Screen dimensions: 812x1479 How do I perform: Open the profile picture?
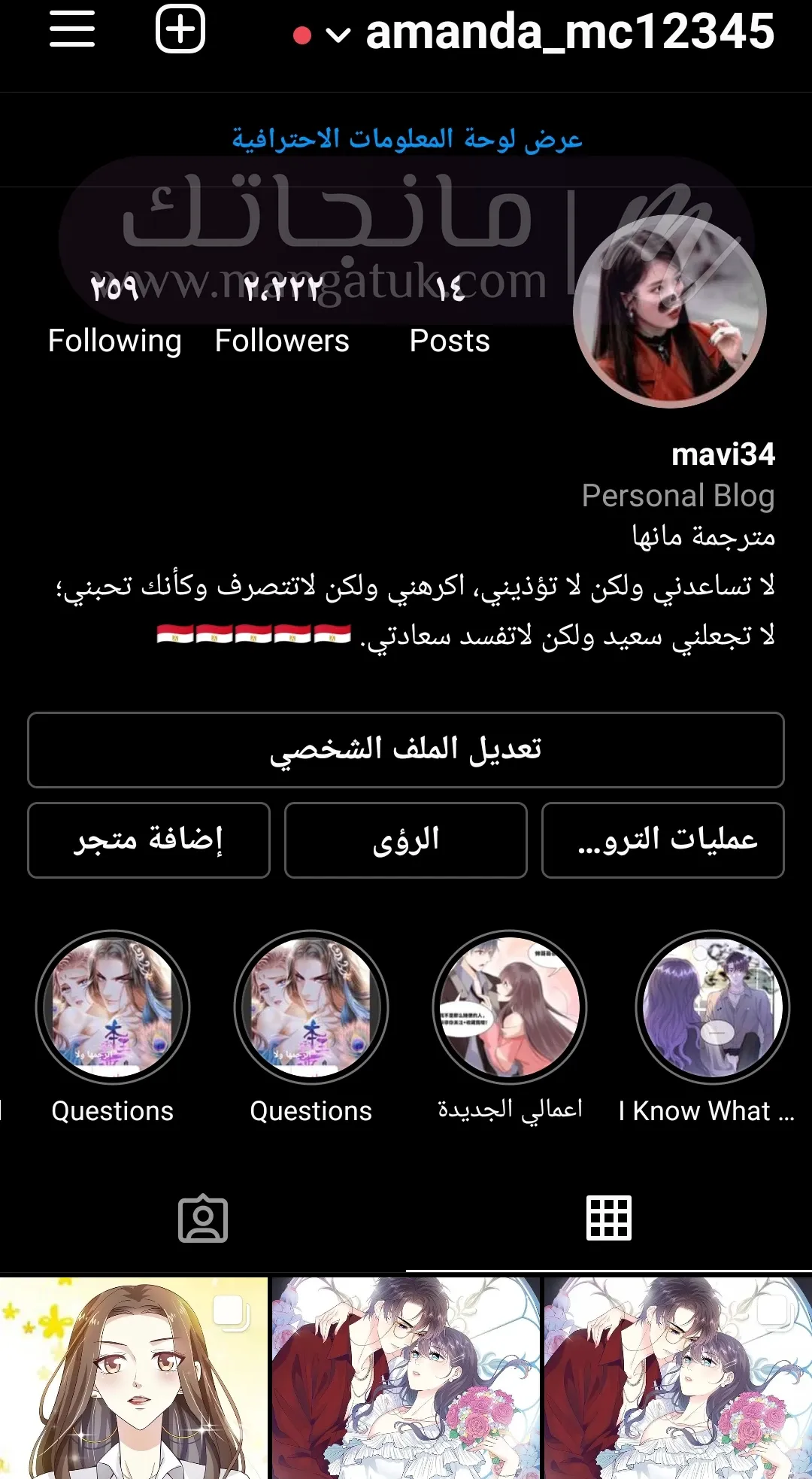[670, 311]
